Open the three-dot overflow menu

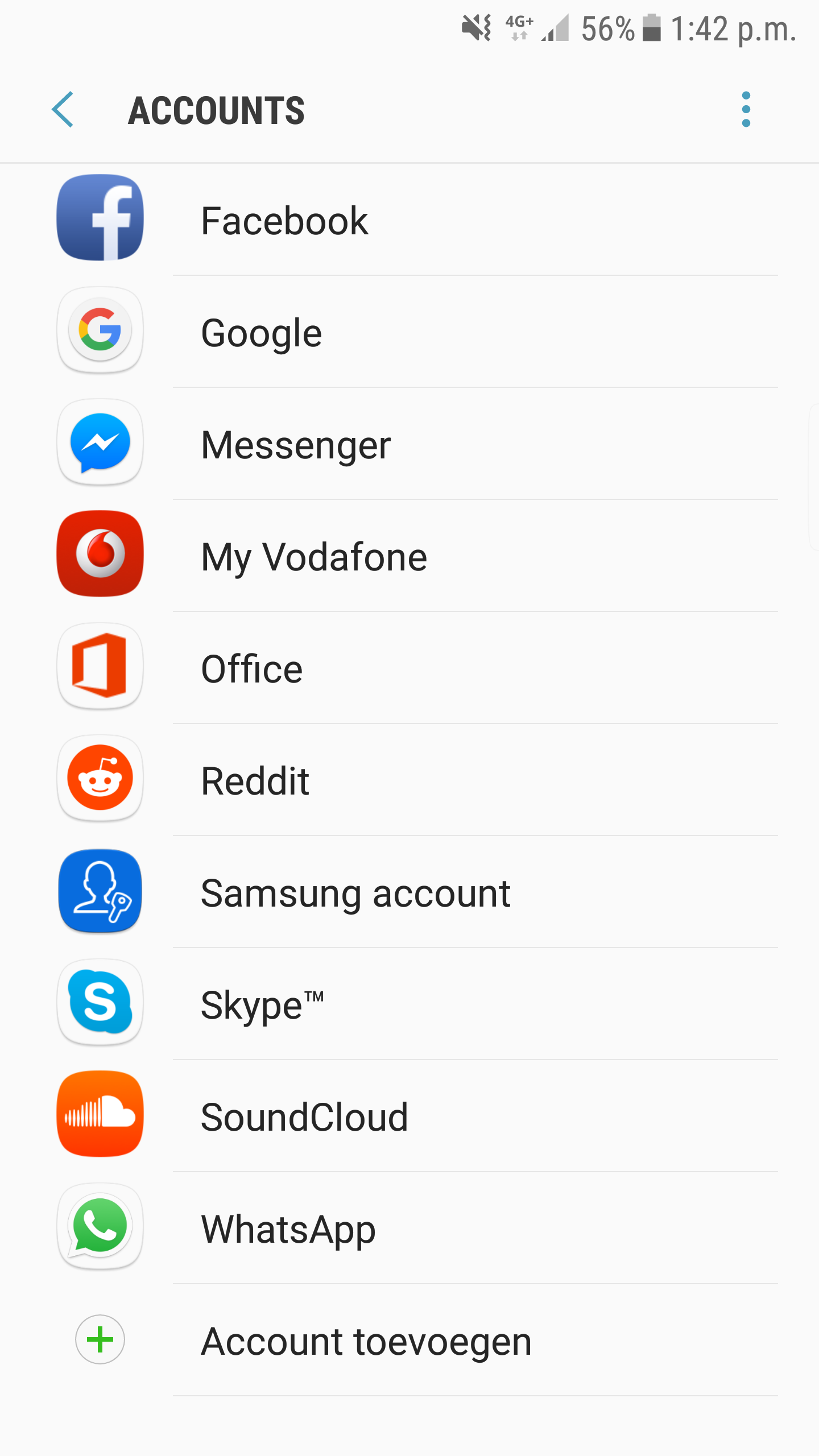746,109
